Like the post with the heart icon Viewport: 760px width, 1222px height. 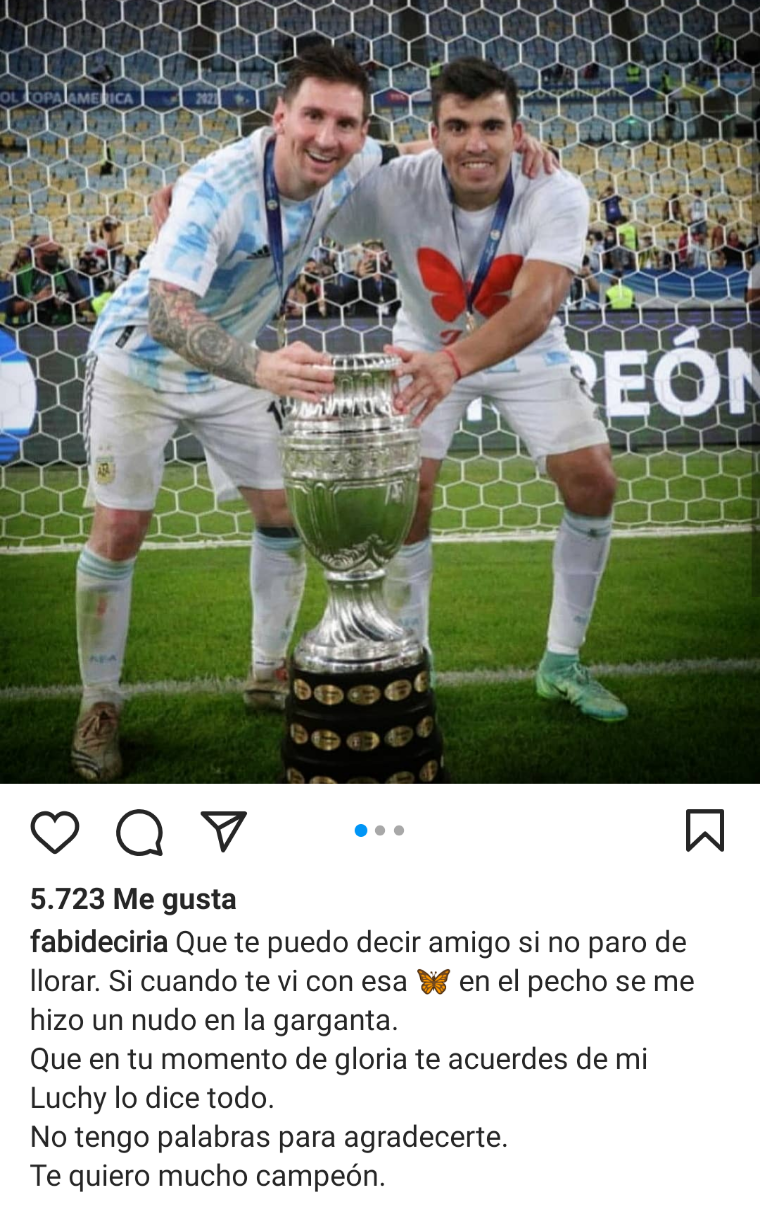[54, 832]
